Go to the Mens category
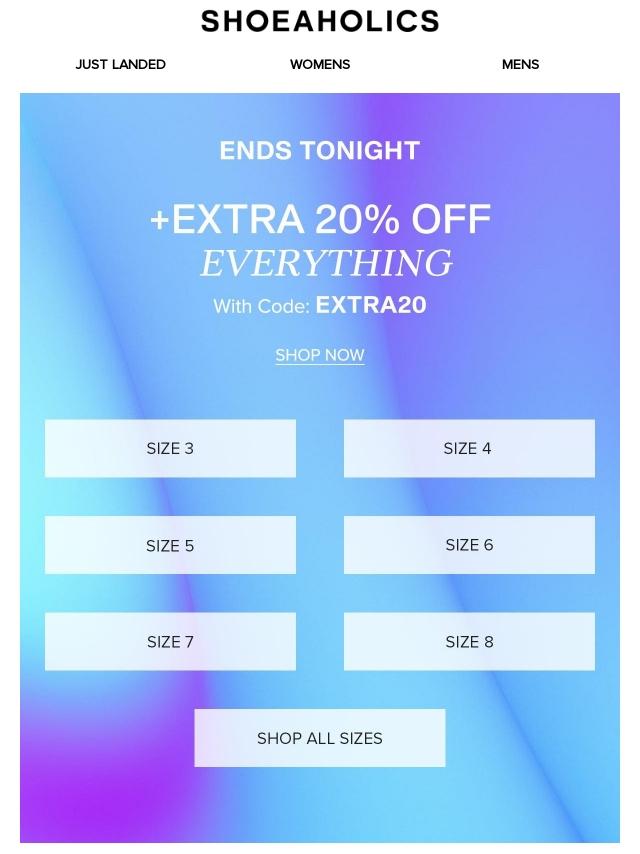 click(x=520, y=64)
